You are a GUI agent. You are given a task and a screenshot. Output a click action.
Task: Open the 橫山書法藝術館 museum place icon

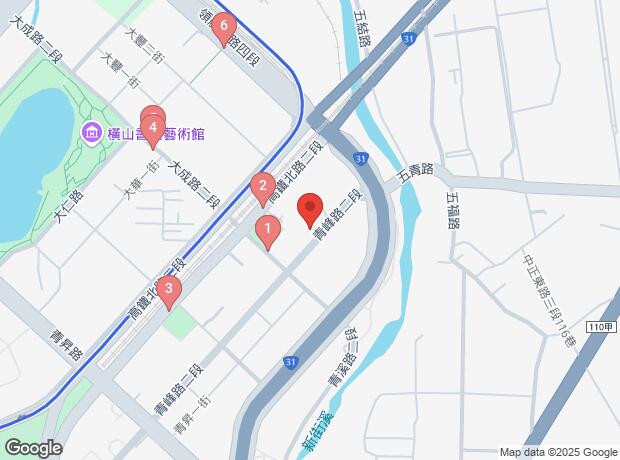pos(90,132)
